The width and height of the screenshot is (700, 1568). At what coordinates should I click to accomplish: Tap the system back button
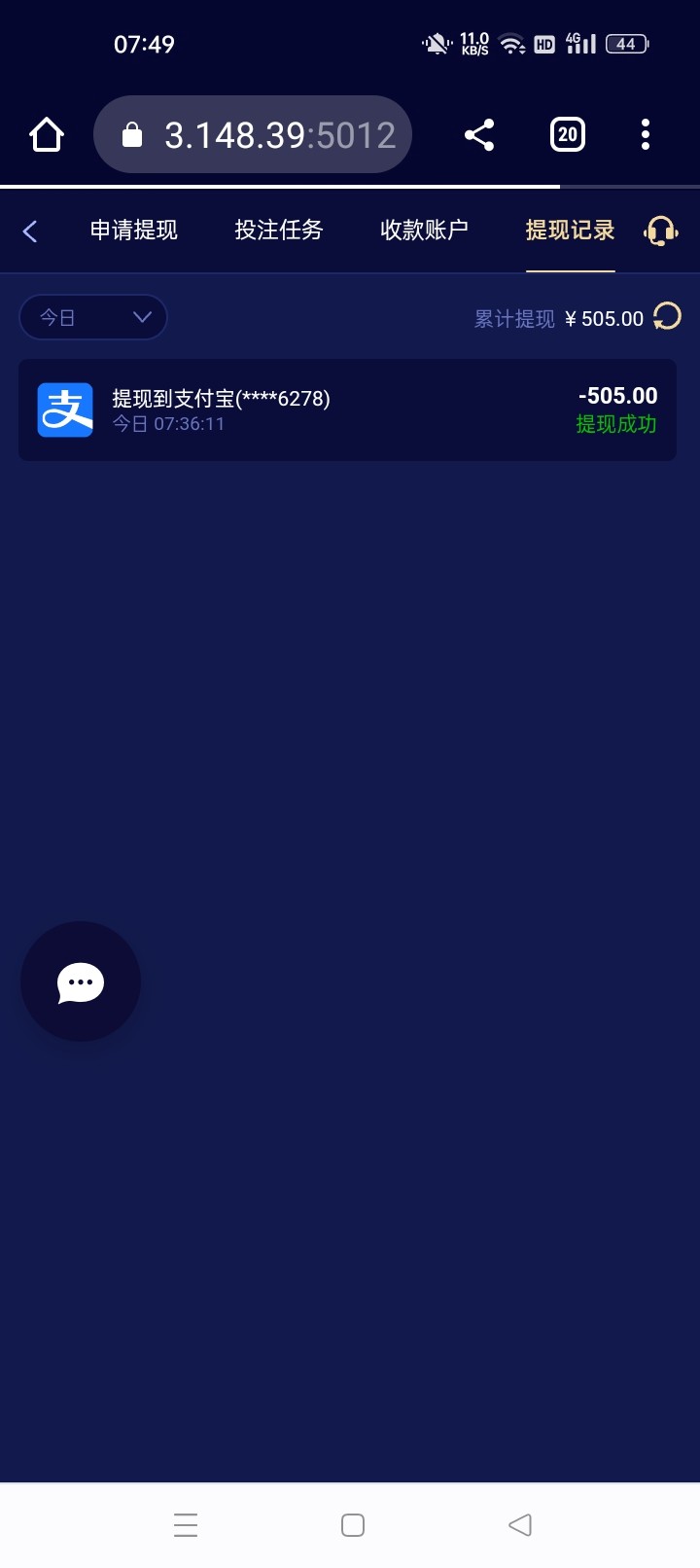[x=520, y=1524]
